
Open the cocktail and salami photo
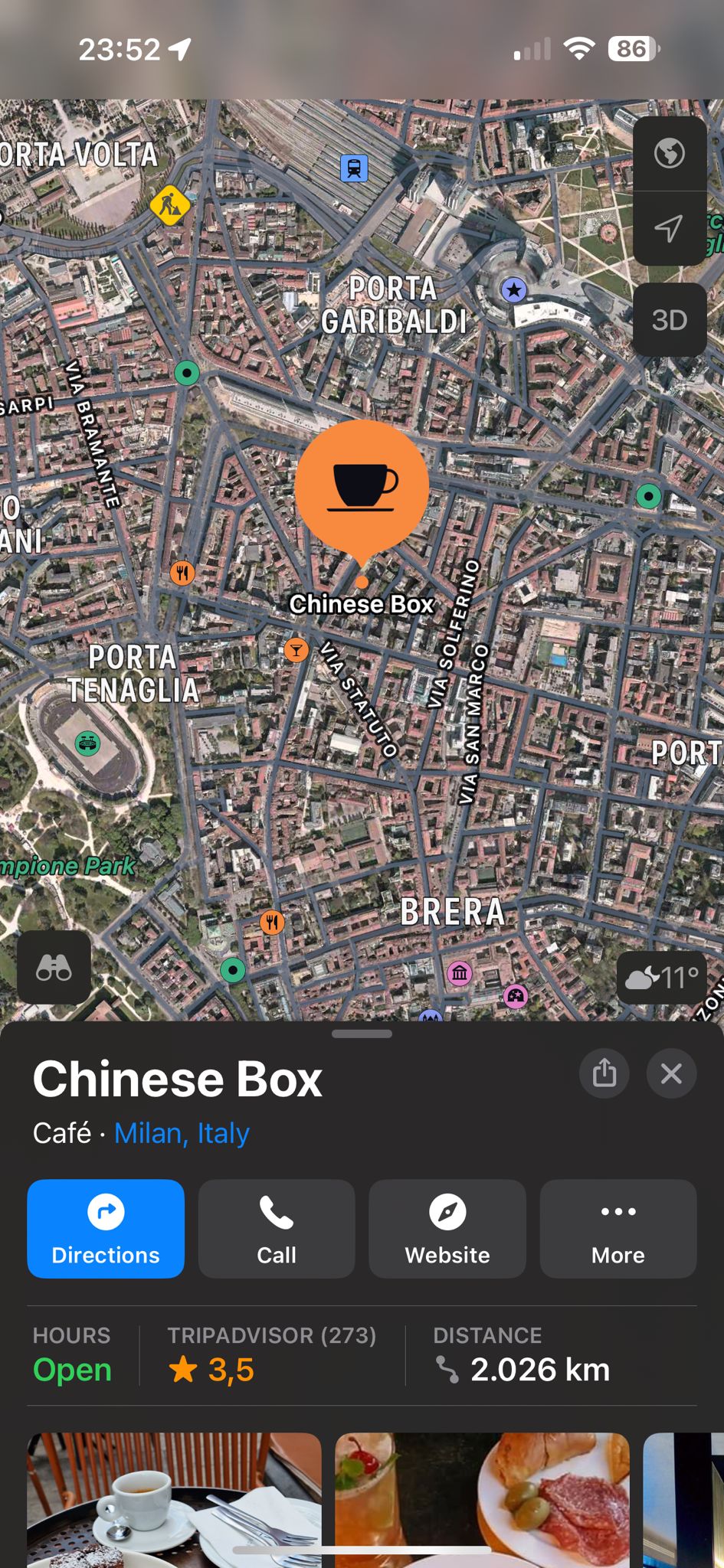click(483, 1499)
